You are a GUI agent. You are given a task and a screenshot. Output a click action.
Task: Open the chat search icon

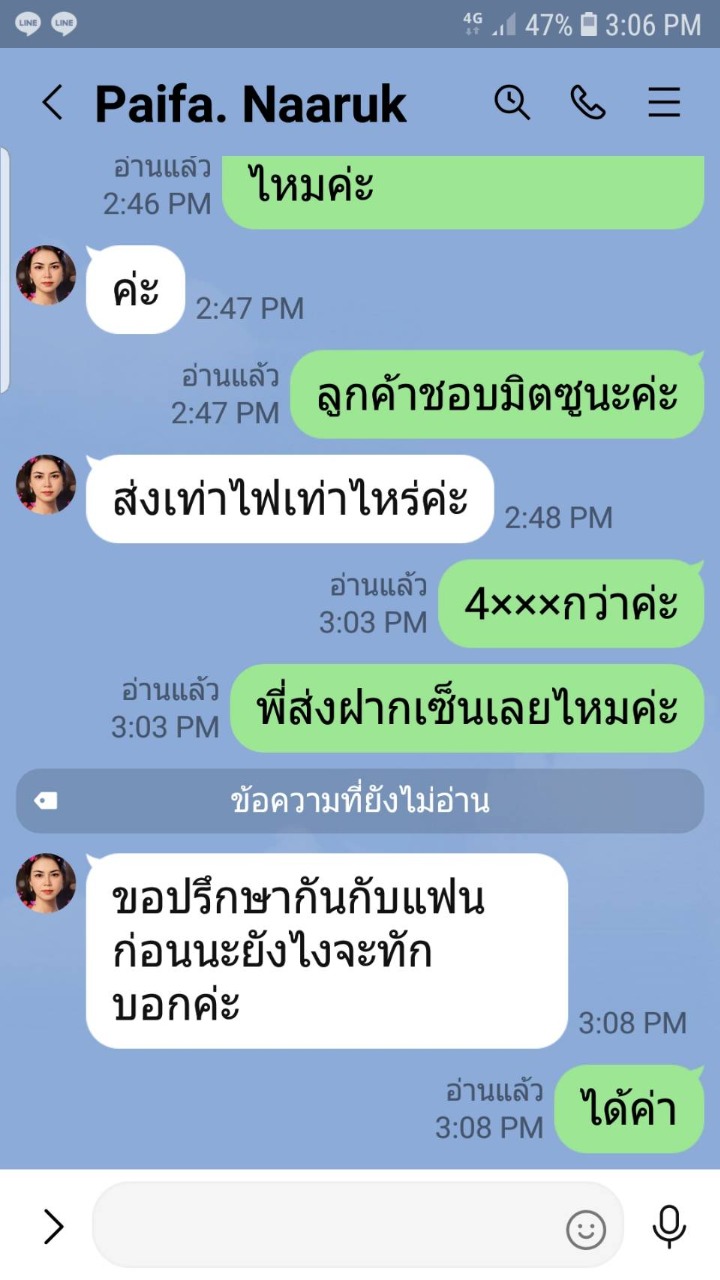[x=512, y=102]
